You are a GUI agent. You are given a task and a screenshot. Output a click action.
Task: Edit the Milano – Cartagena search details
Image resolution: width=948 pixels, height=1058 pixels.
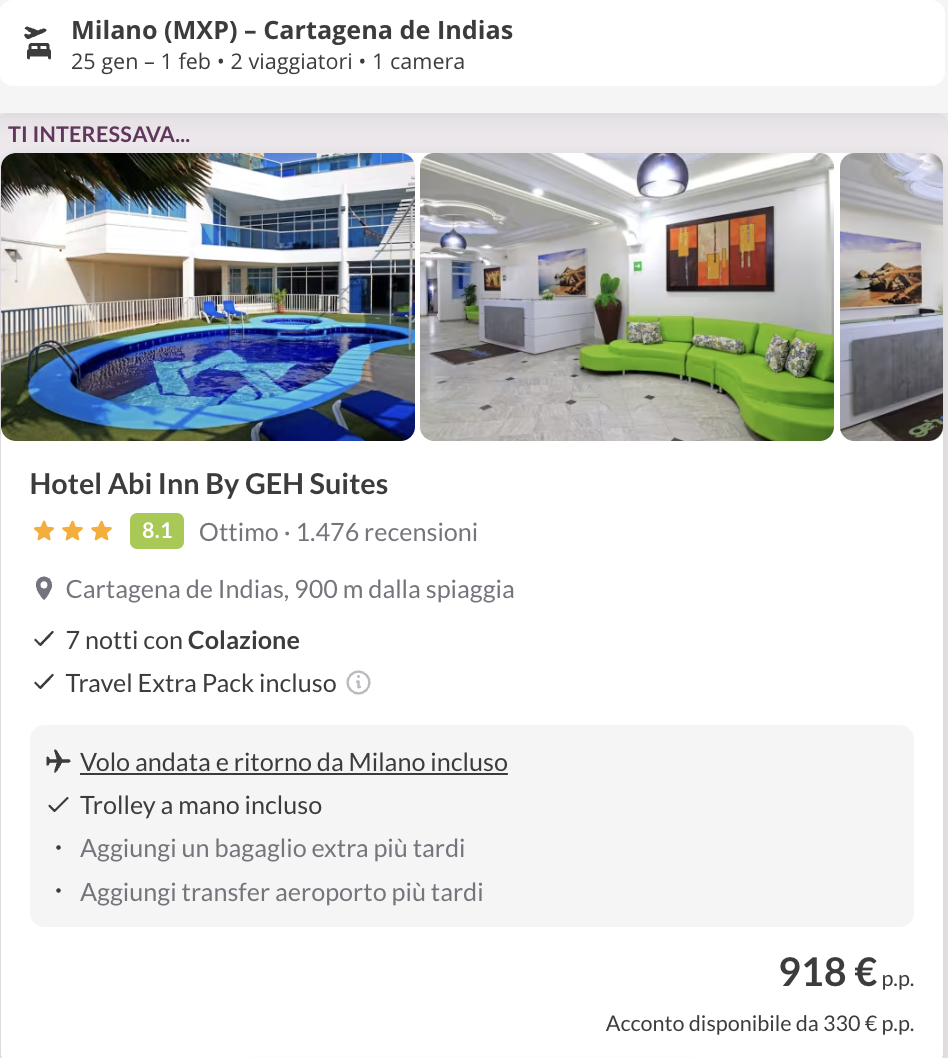pyautogui.click(x=290, y=45)
